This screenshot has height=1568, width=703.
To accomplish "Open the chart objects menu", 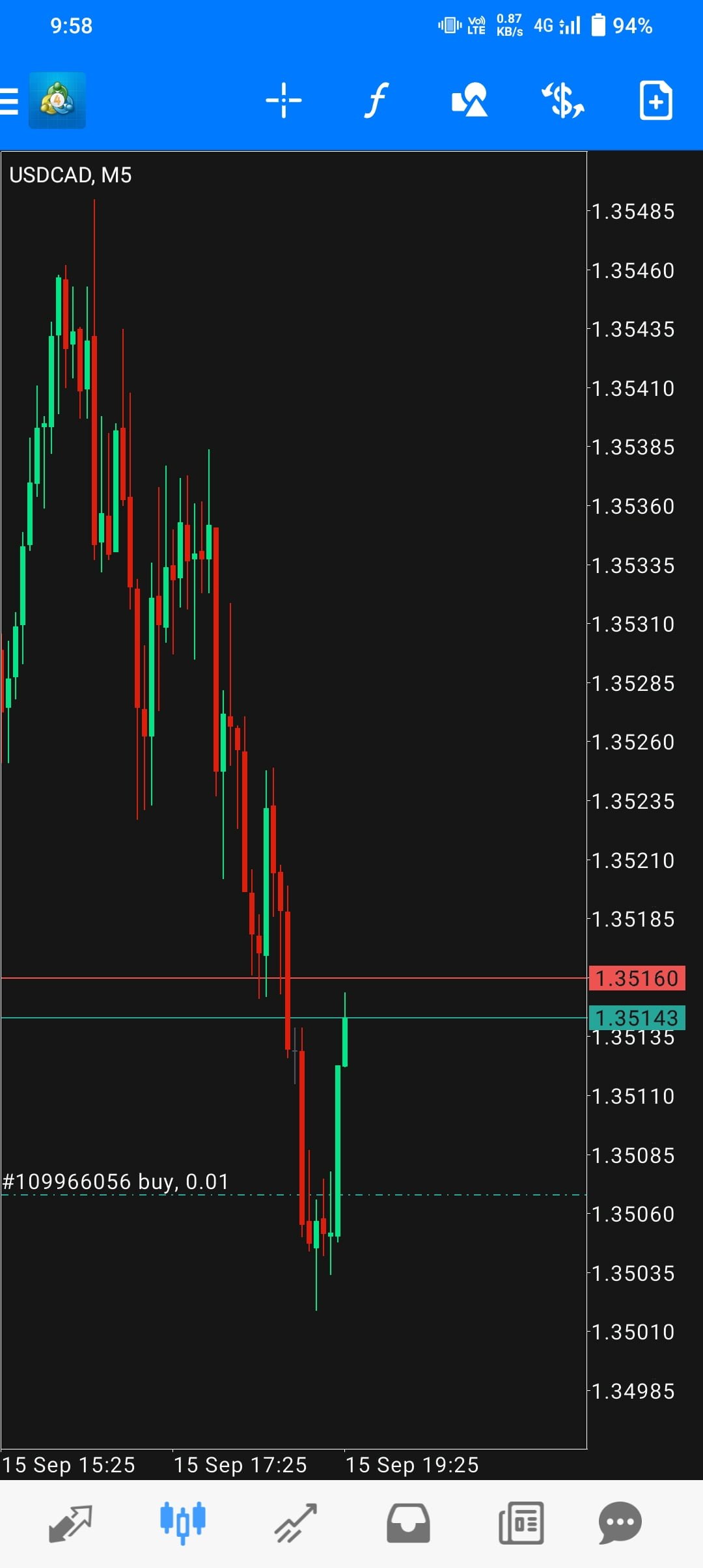I will (x=469, y=101).
